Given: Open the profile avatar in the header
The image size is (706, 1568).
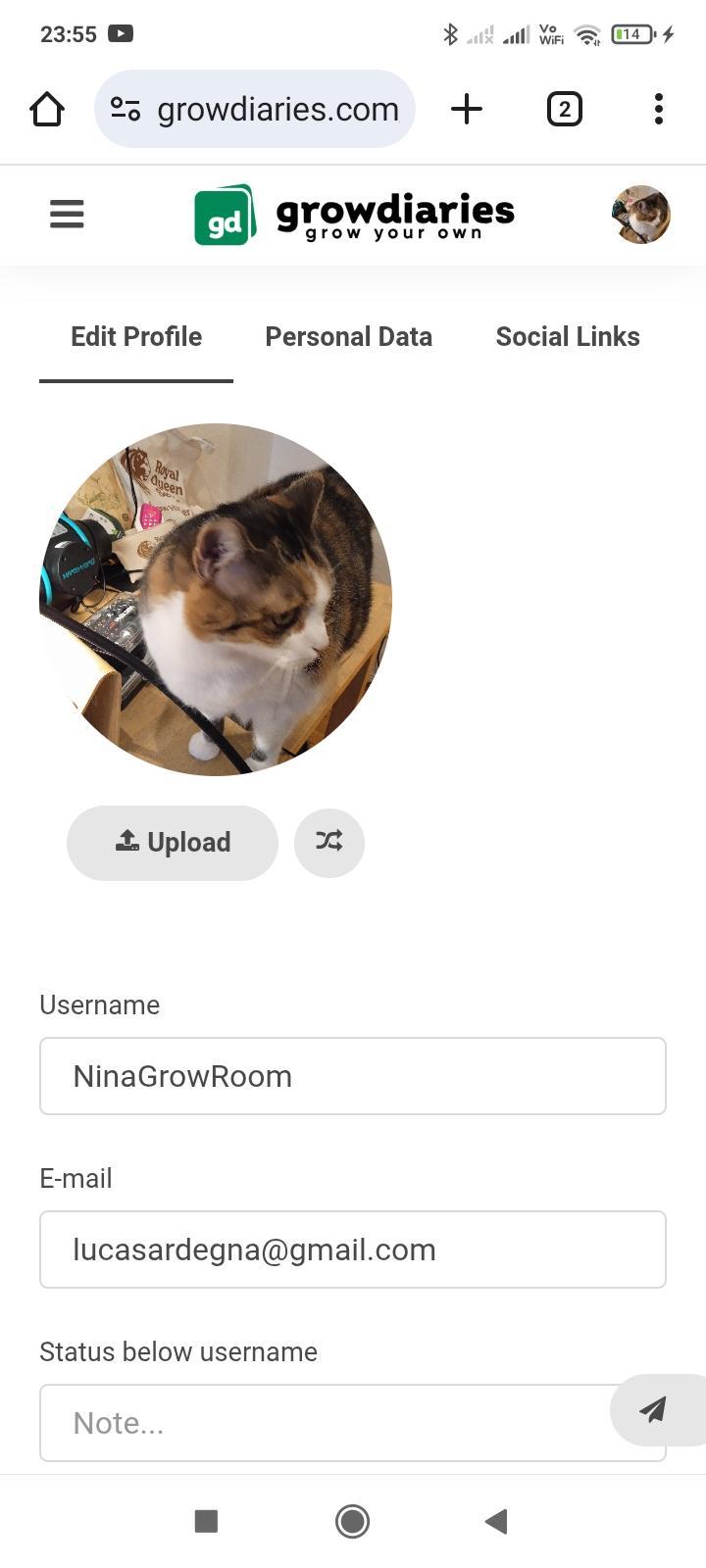Looking at the screenshot, I should [641, 215].
